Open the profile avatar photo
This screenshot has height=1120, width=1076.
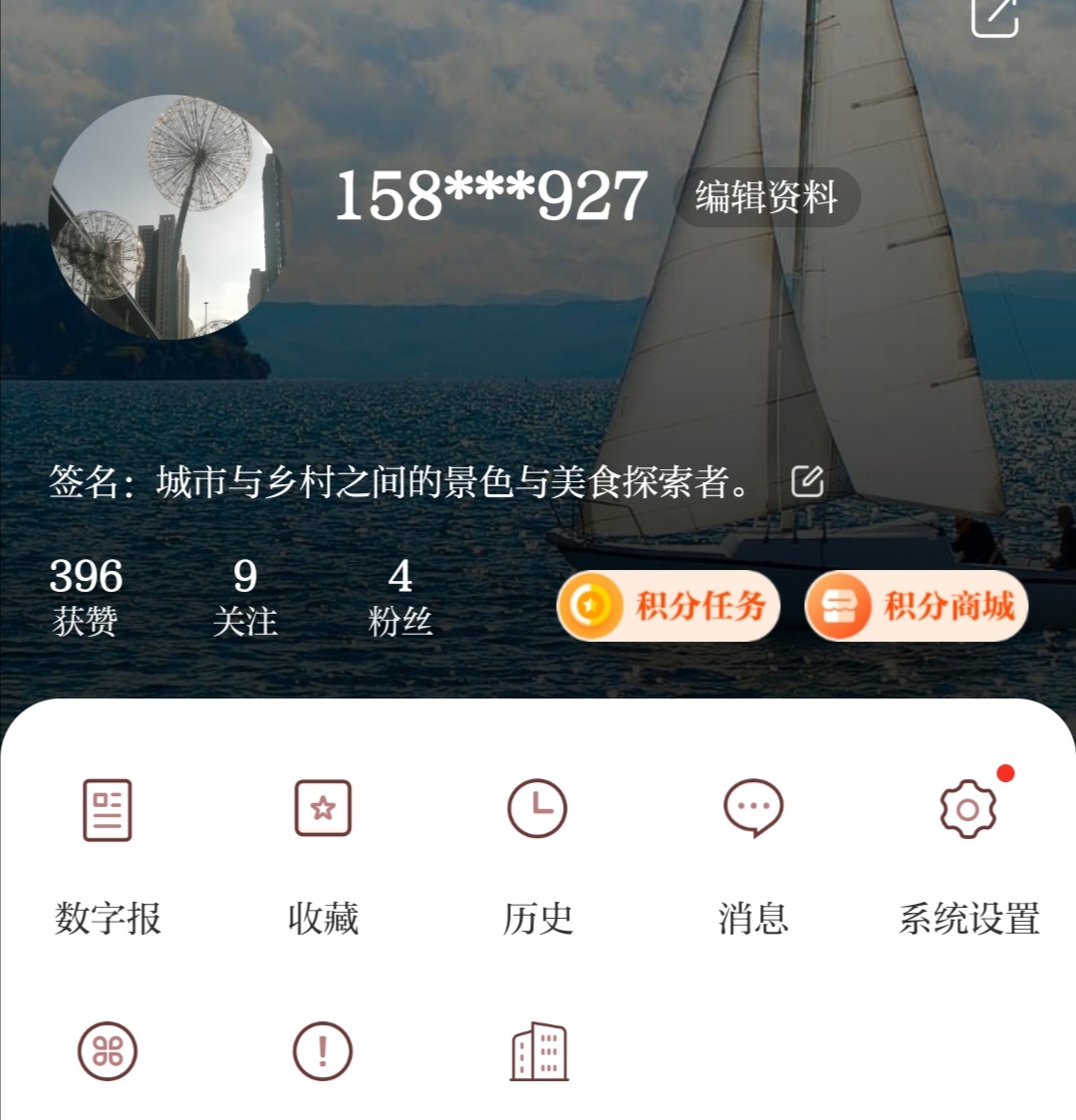pyautogui.click(x=169, y=217)
